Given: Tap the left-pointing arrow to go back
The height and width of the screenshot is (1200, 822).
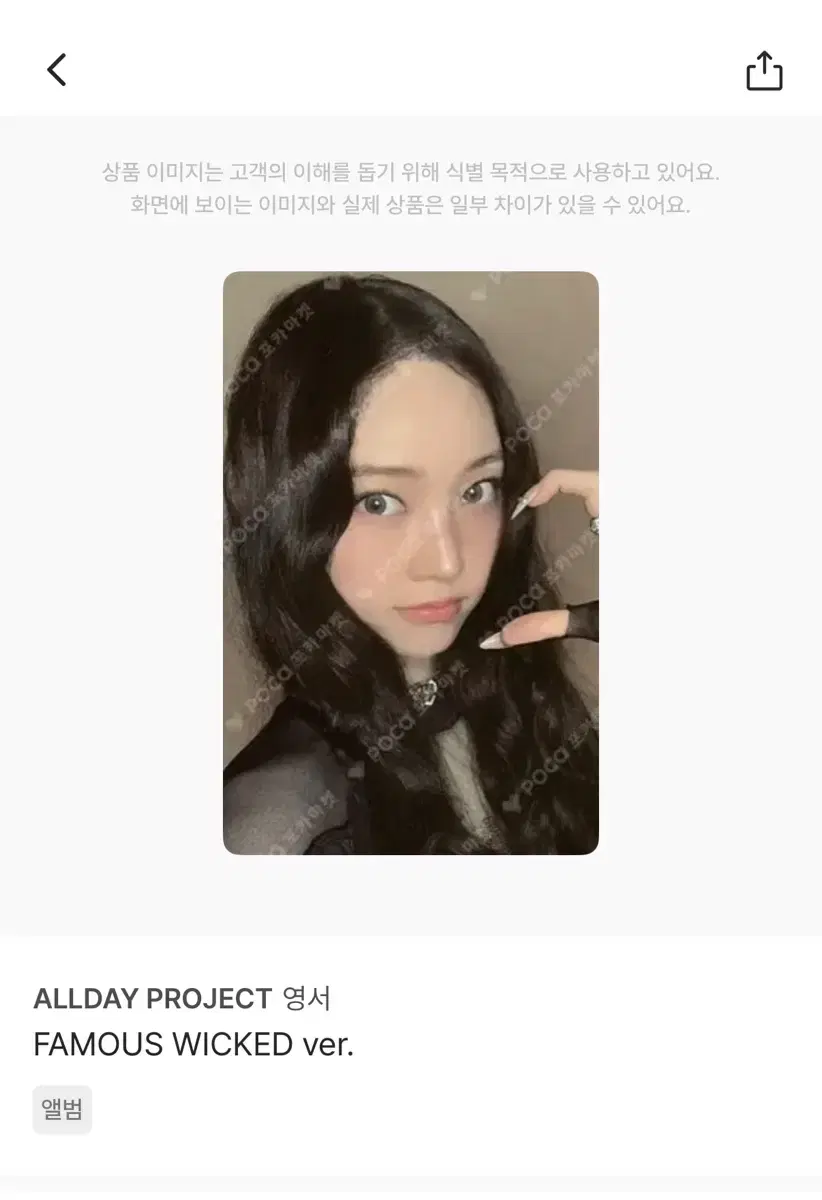Looking at the screenshot, I should [56, 70].
